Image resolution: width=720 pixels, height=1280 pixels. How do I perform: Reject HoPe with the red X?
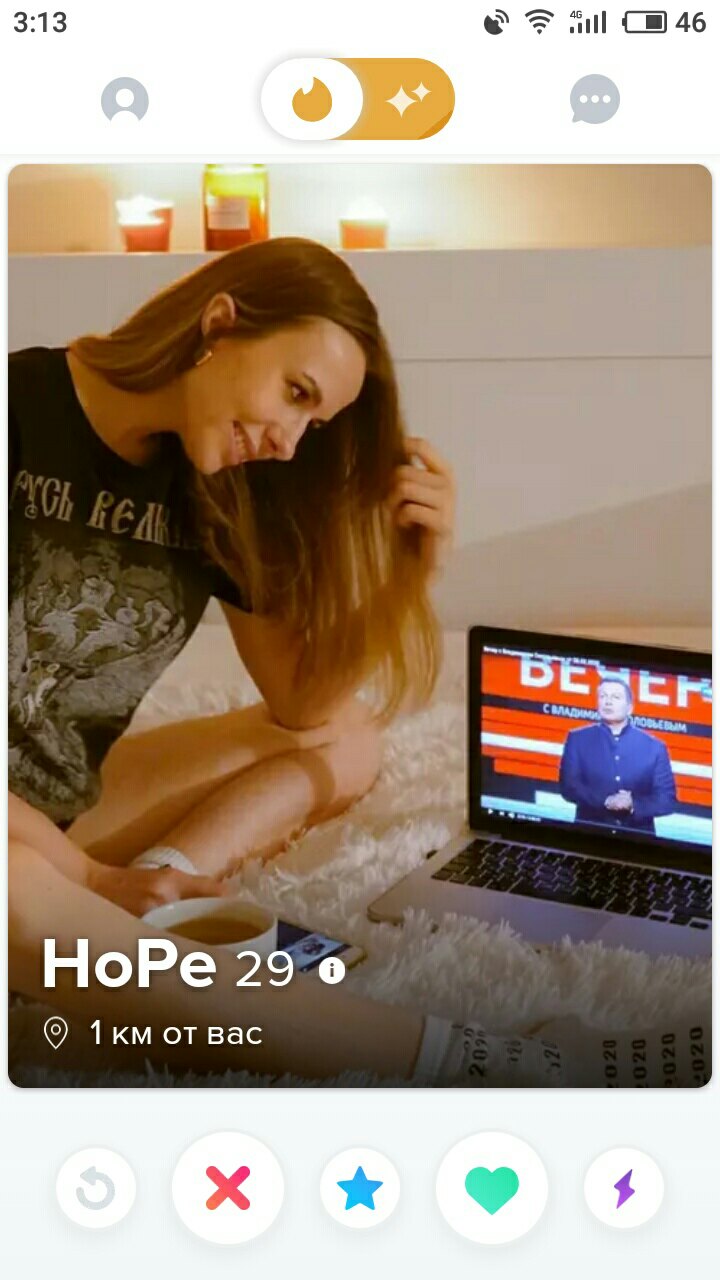[228, 1188]
